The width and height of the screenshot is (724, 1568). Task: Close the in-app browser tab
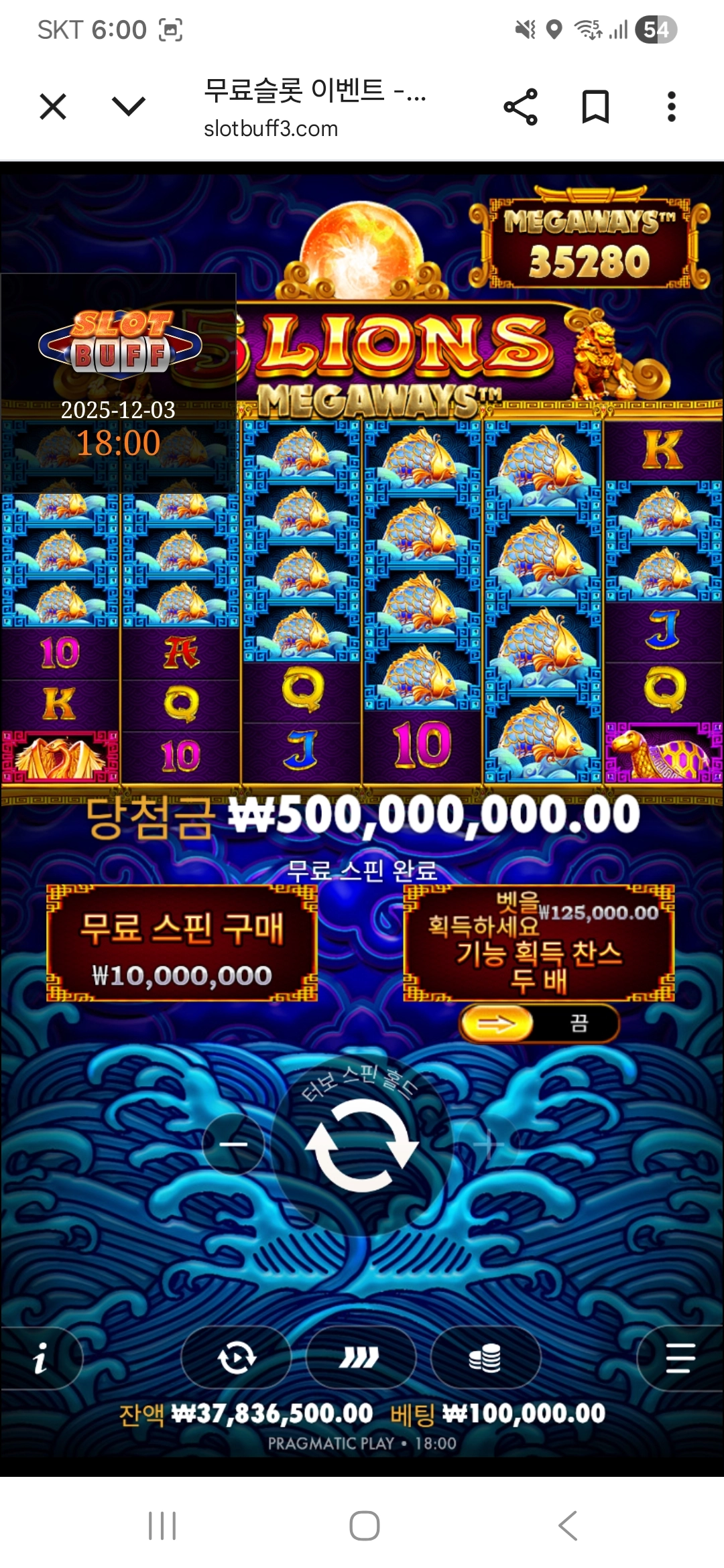tap(53, 107)
